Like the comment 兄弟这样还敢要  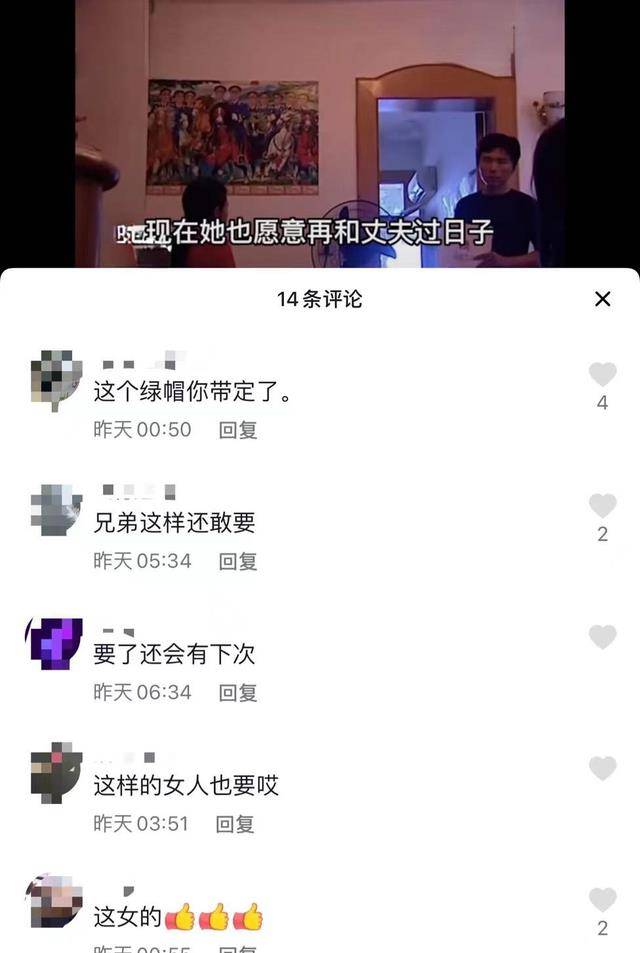click(x=602, y=506)
